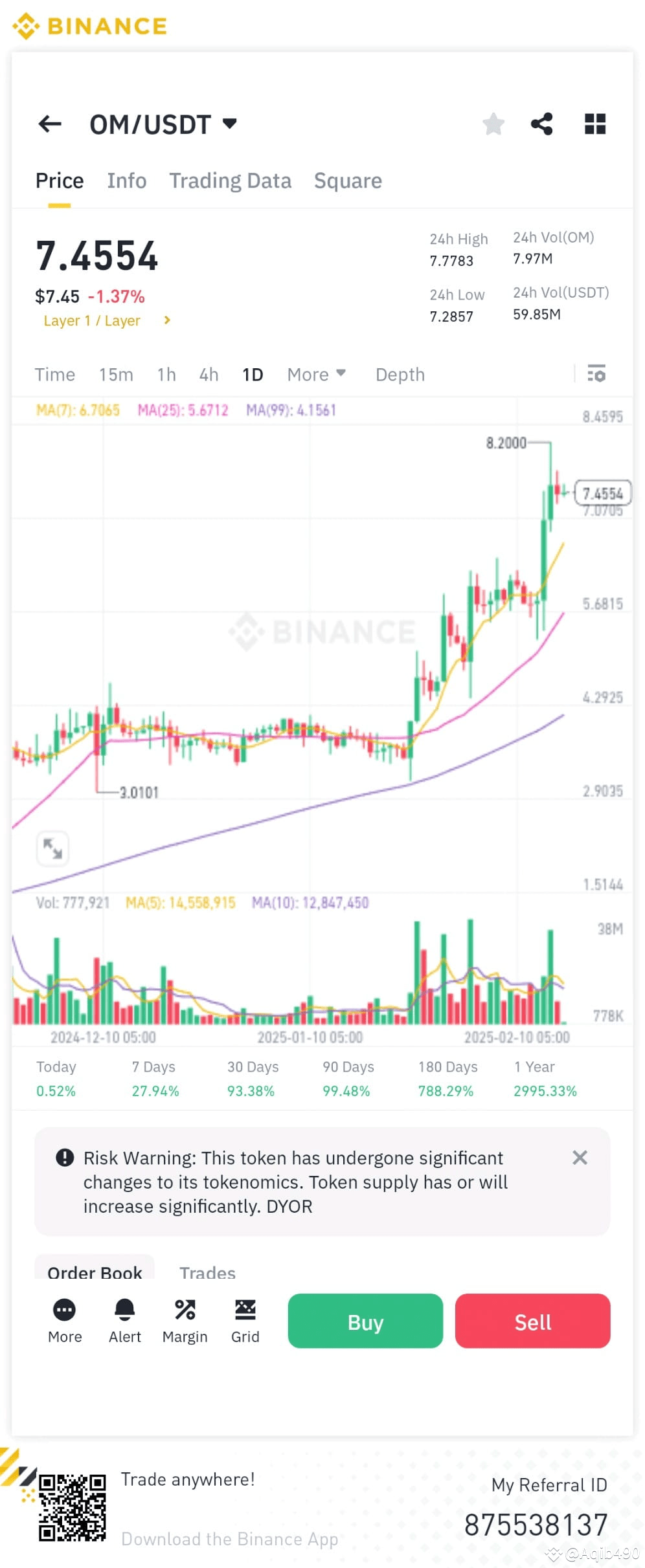Open Margin trading via the Margin icon
This screenshot has height=1568, width=645.
[185, 1310]
